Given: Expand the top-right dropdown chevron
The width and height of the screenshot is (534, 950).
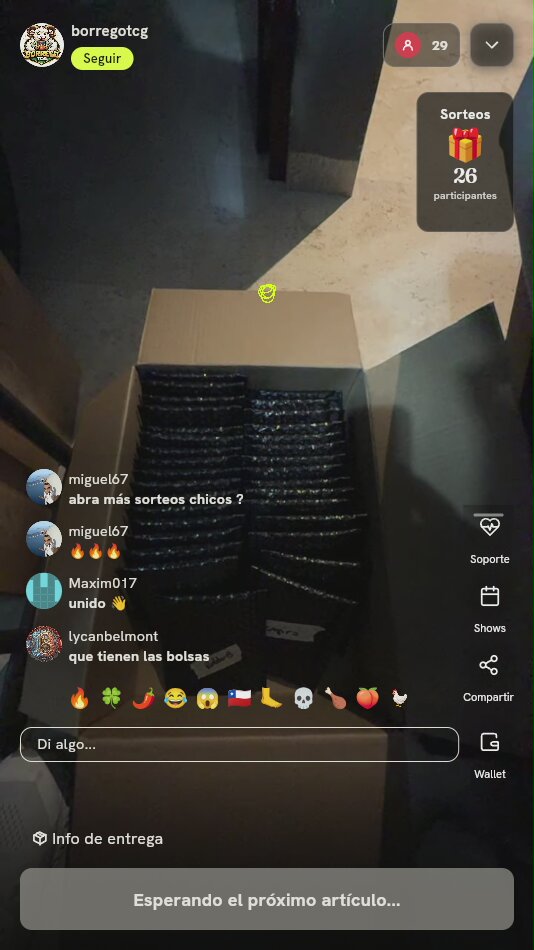Looking at the screenshot, I should pos(492,45).
